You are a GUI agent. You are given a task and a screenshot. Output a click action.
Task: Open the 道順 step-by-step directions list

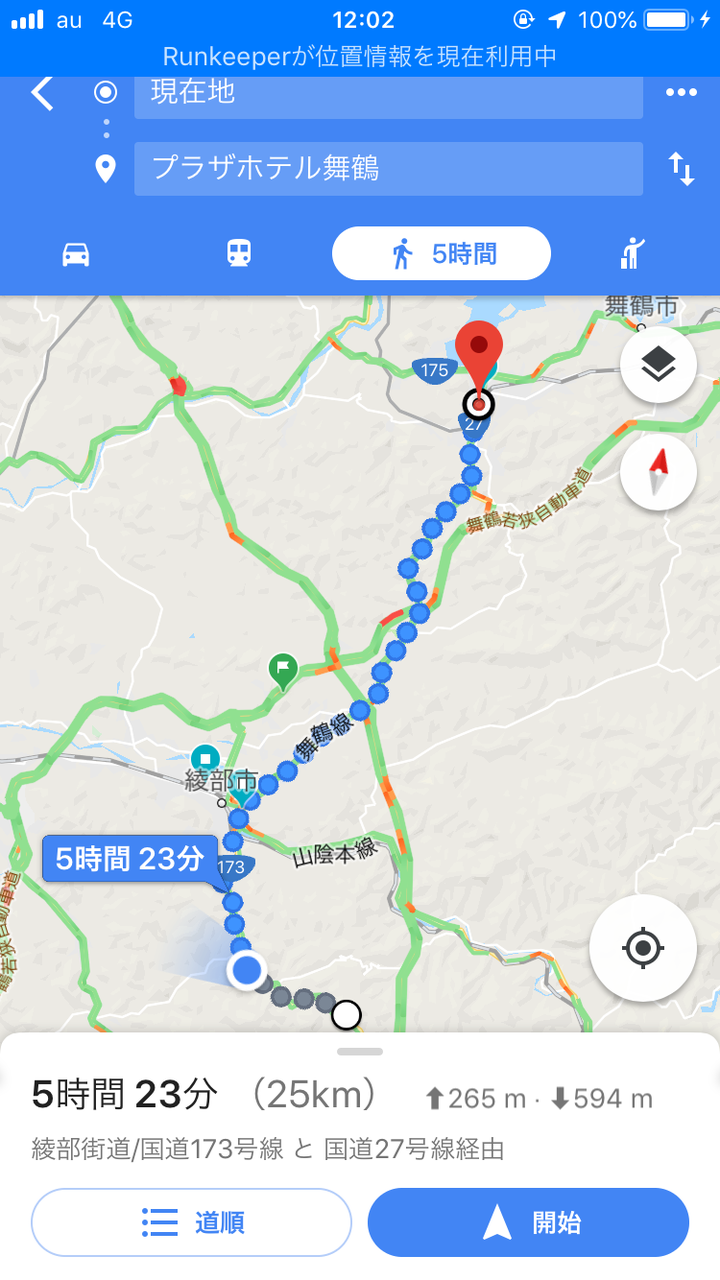tap(192, 1222)
